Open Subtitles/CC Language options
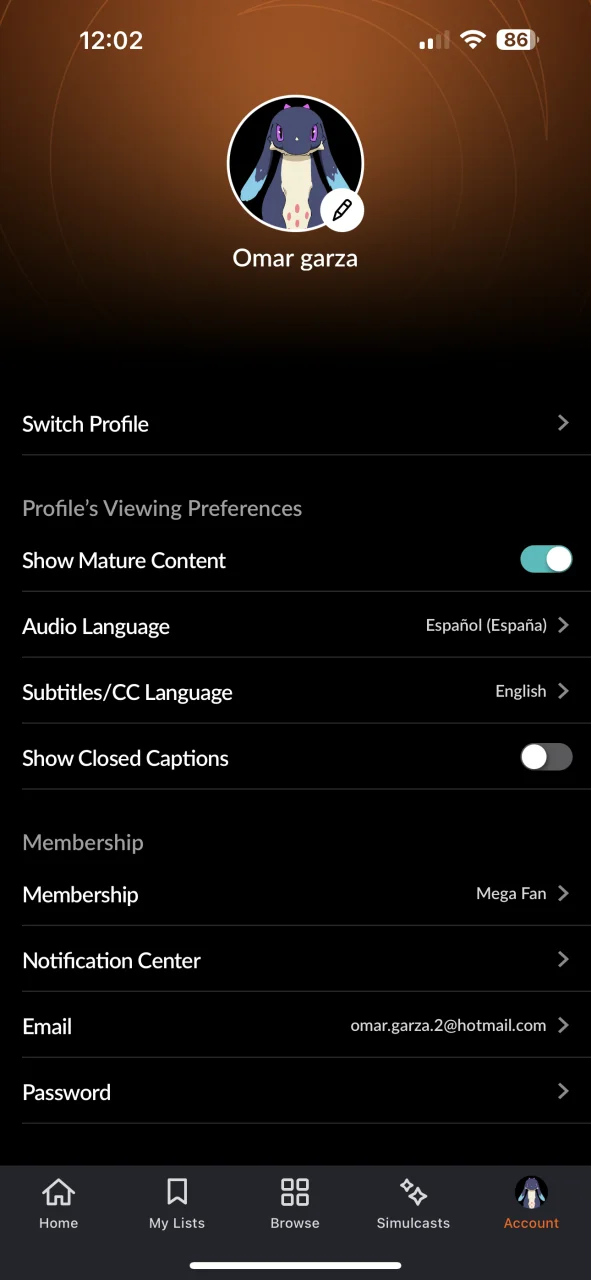591x1280 pixels. (x=295, y=691)
